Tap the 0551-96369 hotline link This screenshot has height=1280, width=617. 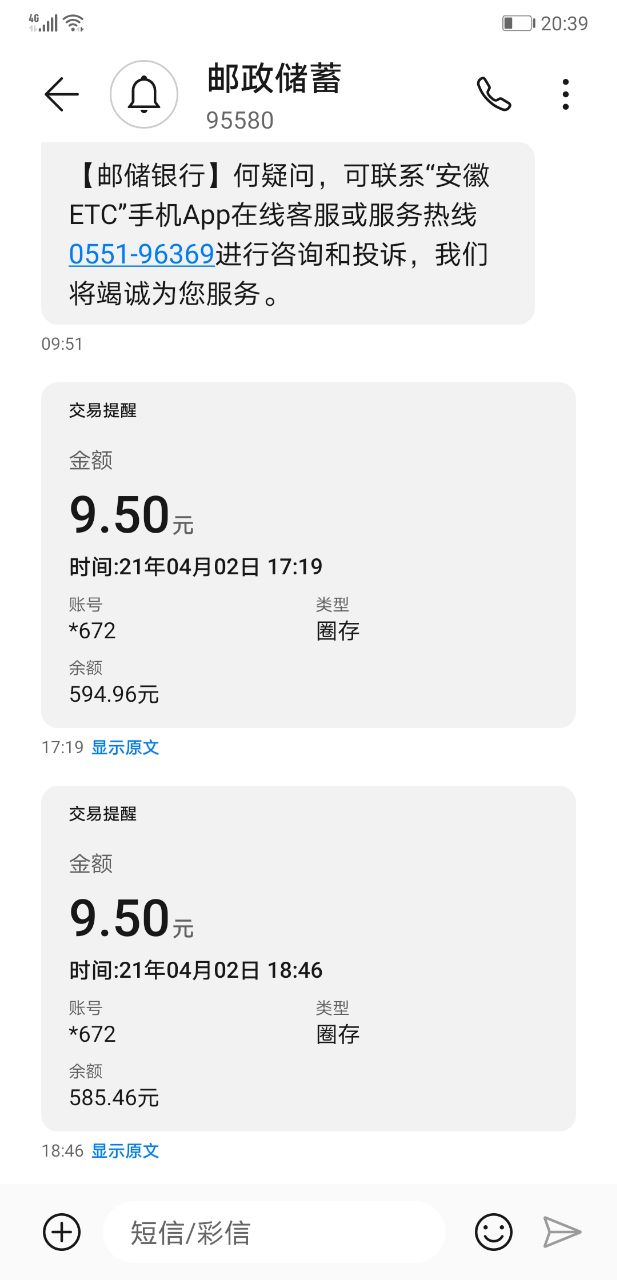(141, 254)
